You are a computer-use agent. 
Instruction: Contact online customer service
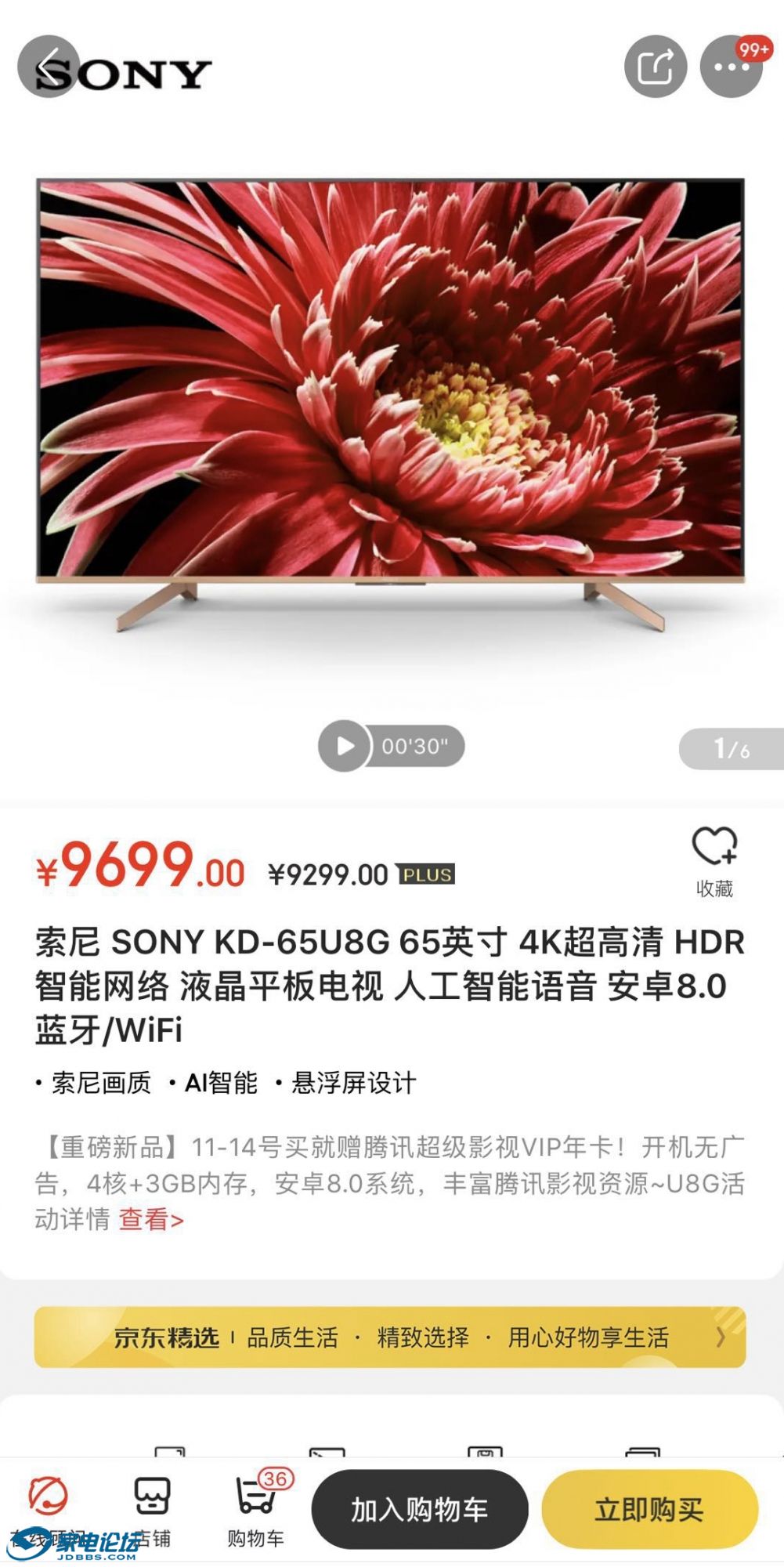49,1508
